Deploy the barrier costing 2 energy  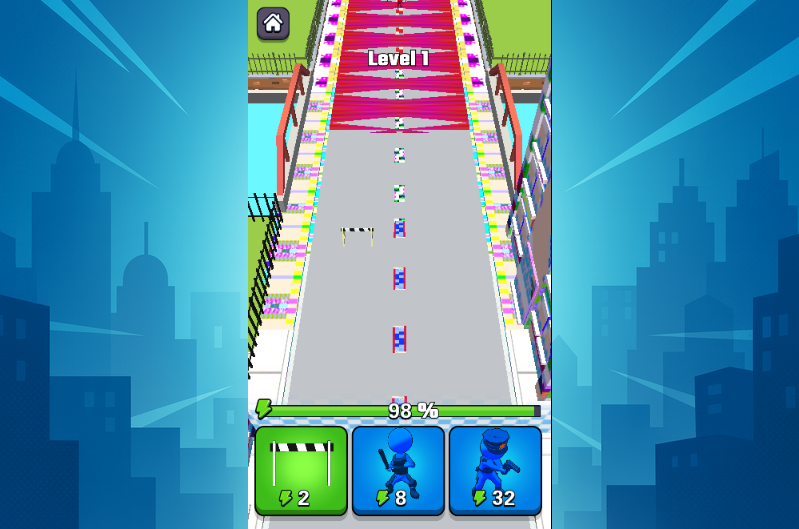[301, 470]
